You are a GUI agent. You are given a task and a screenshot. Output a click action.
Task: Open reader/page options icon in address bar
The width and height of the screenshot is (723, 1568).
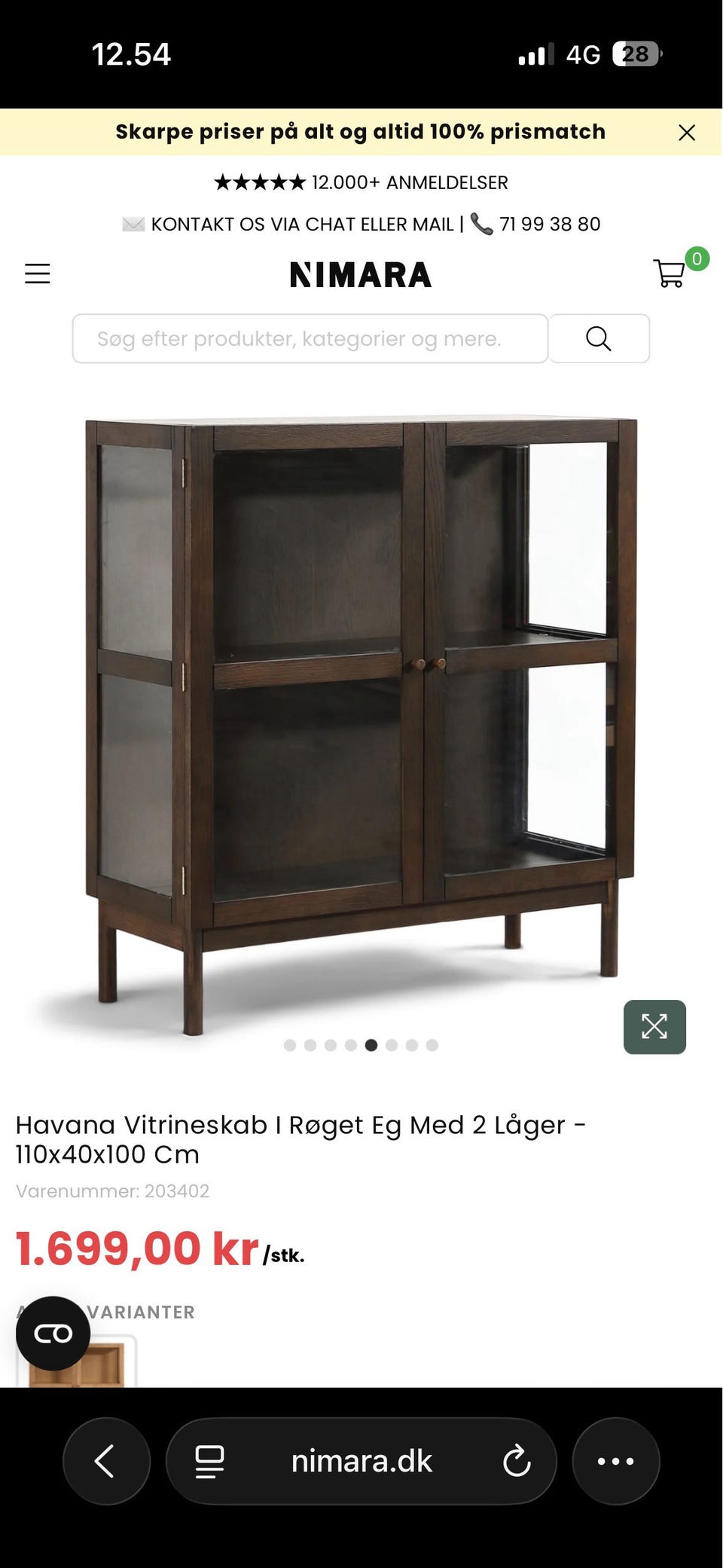point(209,1461)
